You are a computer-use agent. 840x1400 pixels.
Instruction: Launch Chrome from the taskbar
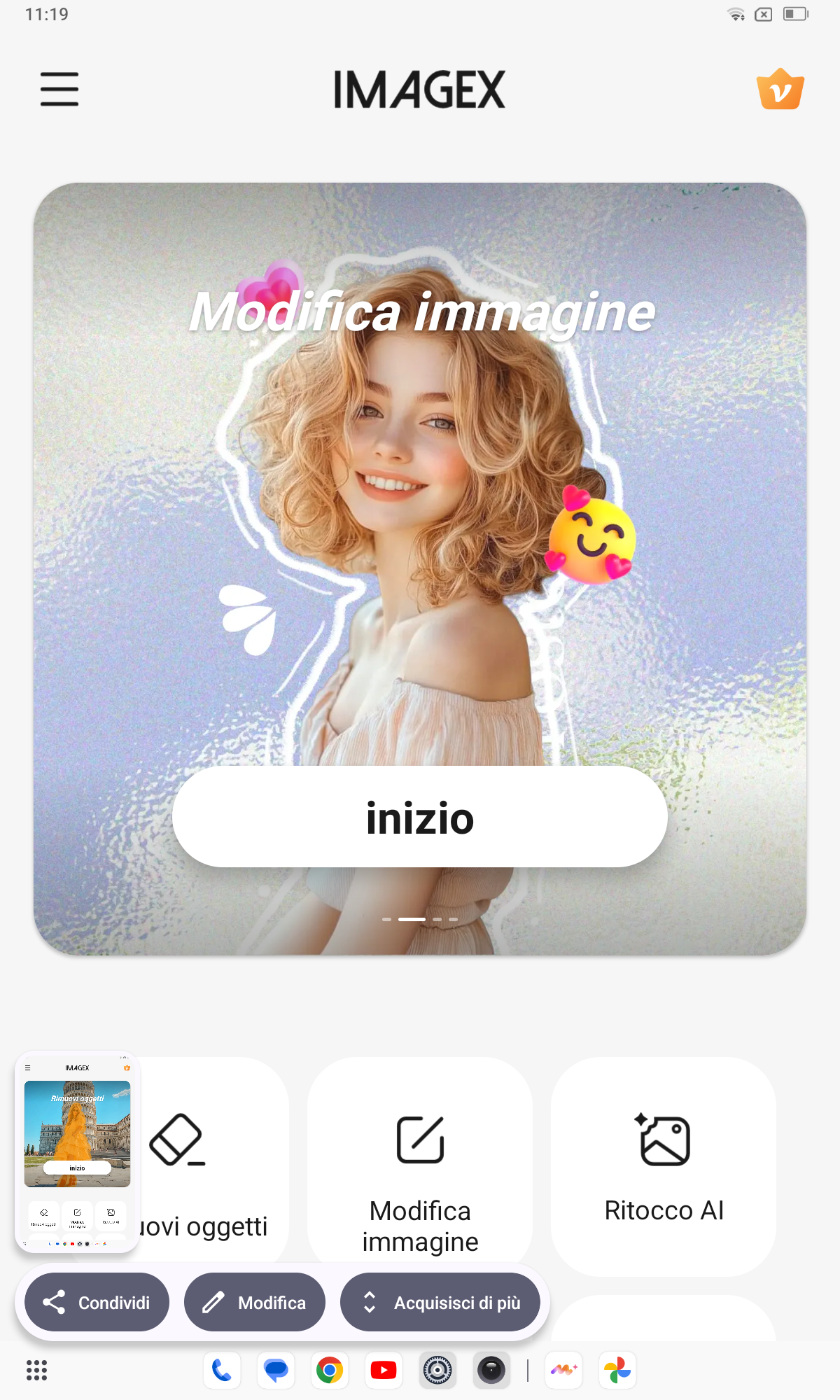[x=330, y=1370]
